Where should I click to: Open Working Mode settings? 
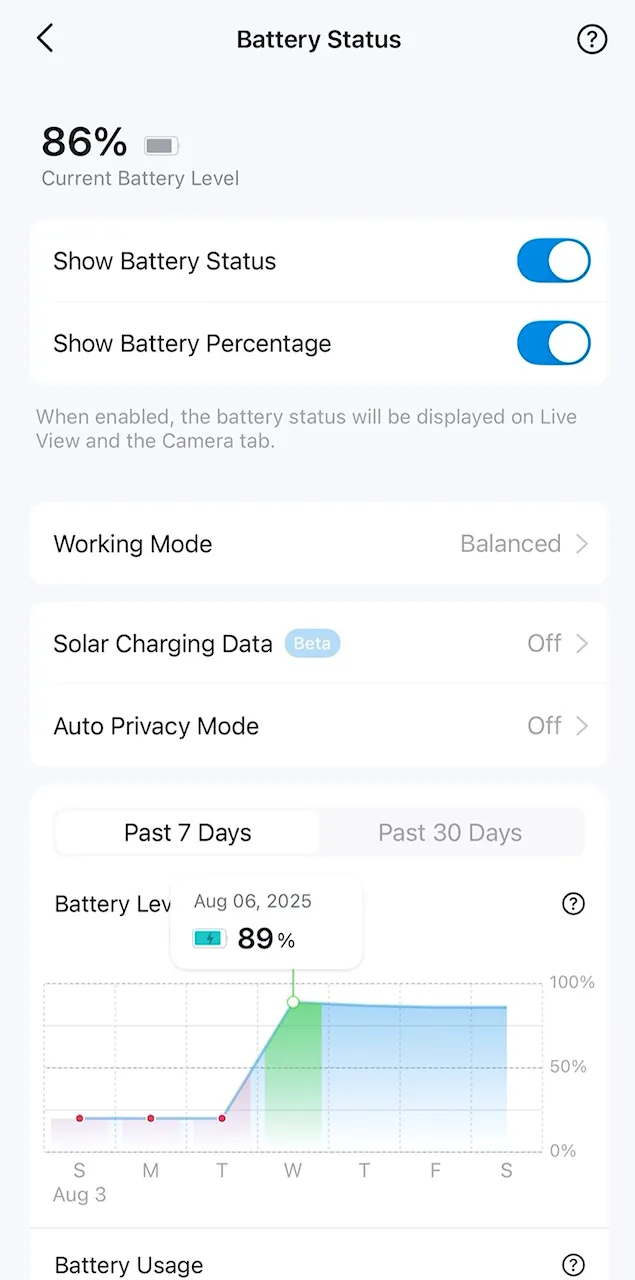[319, 544]
